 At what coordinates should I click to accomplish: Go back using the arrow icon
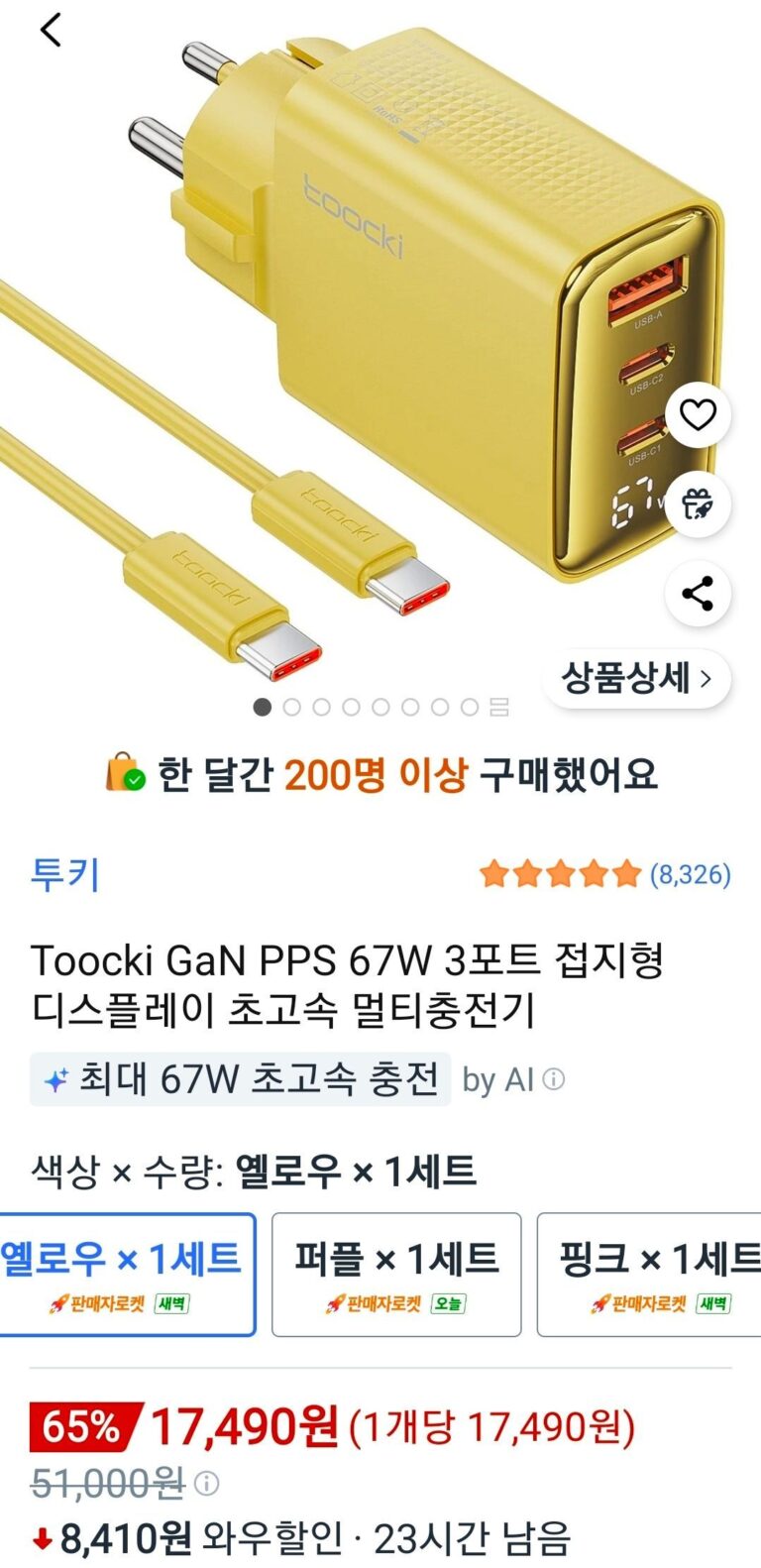[x=52, y=31]
